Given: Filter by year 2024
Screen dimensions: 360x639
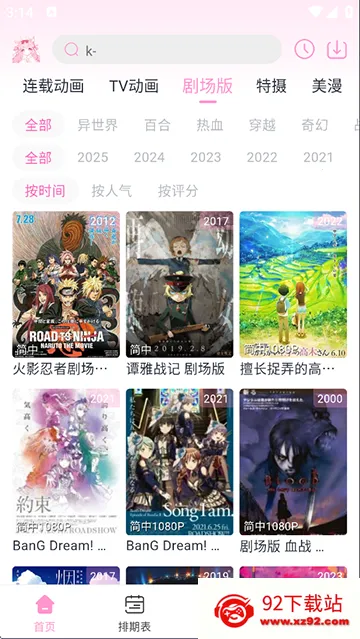Looking at the screenshot, I should (x=149, y=157).
